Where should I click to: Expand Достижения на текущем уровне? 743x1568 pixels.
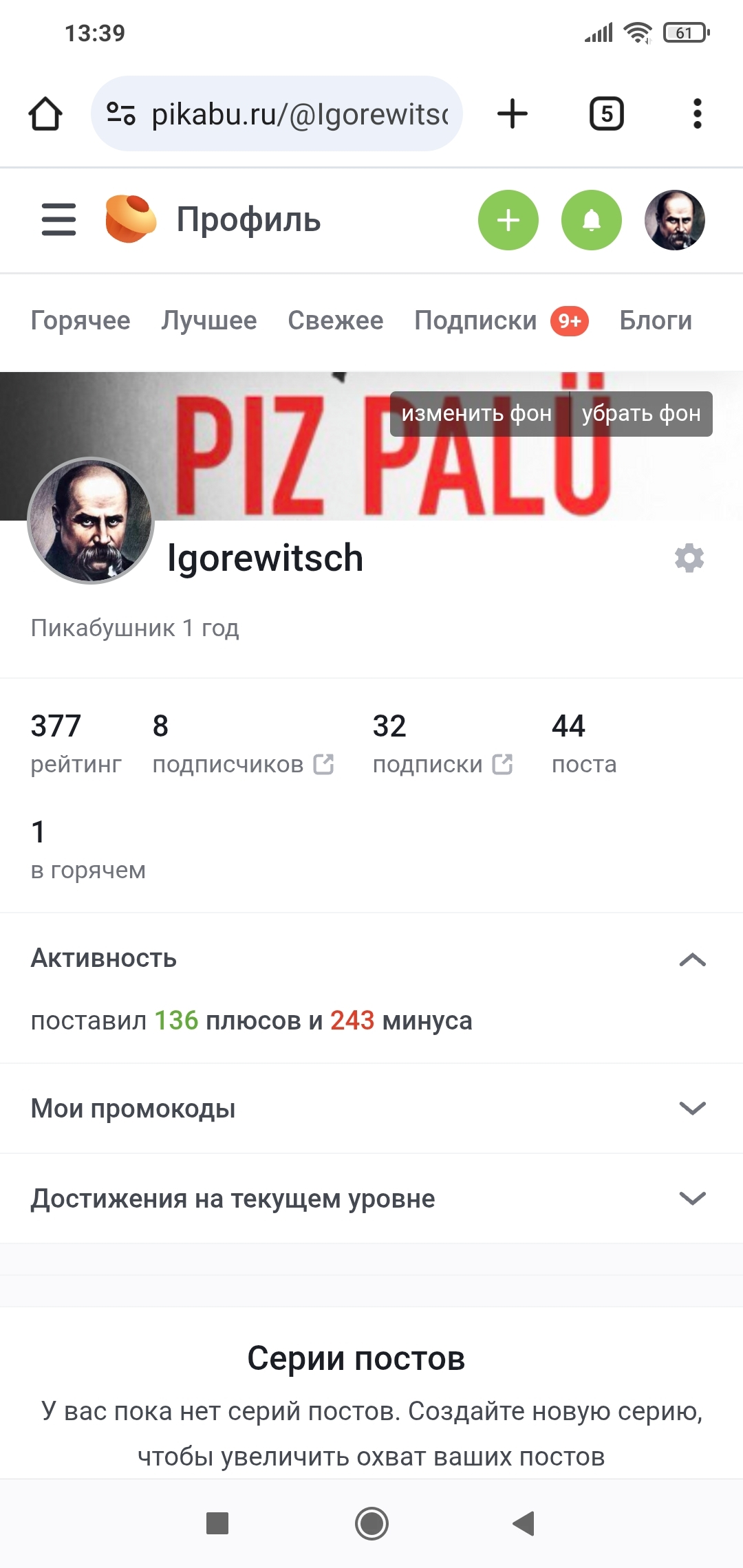692,1199
